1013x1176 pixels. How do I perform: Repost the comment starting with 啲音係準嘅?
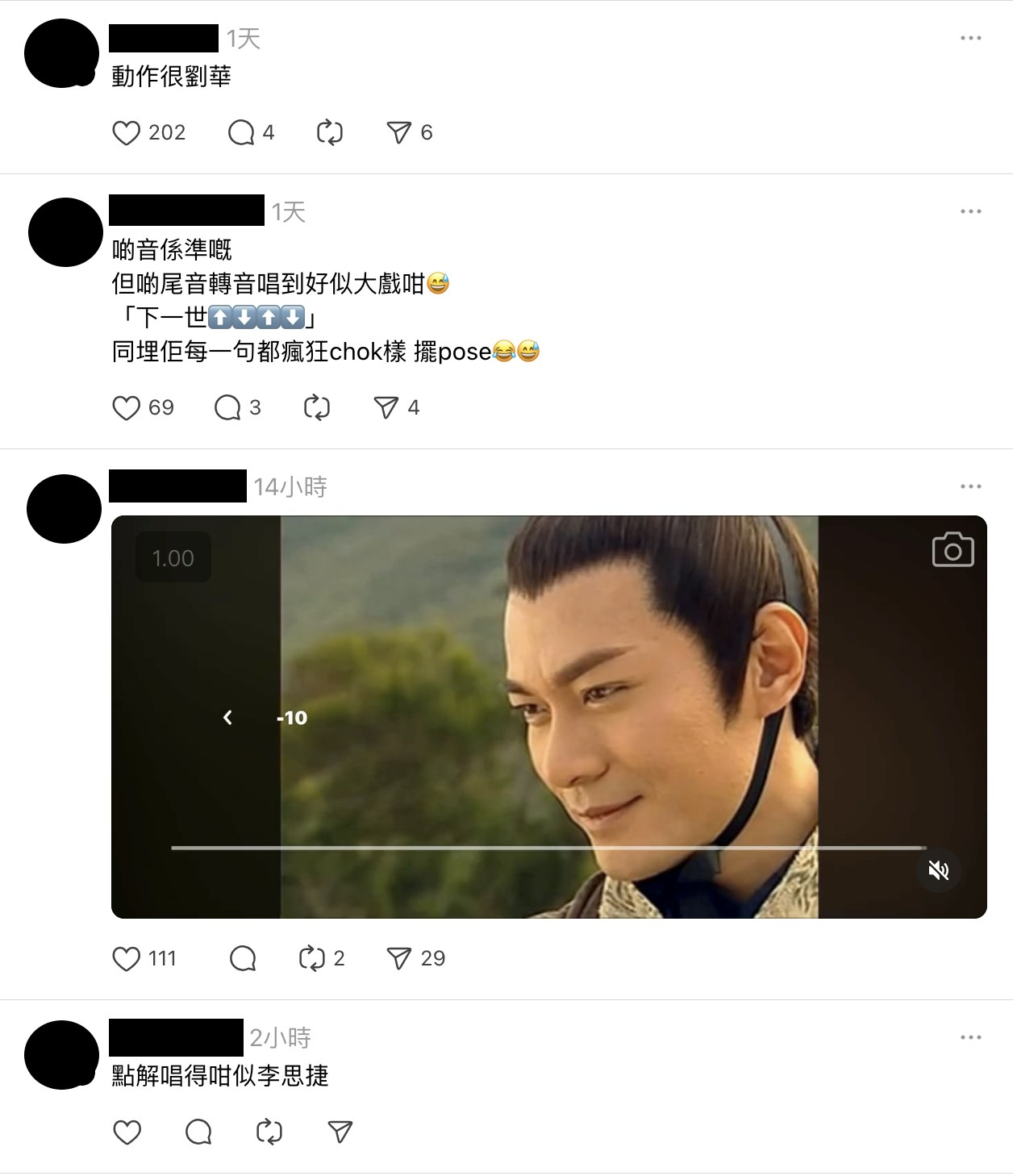pos(316,407)
